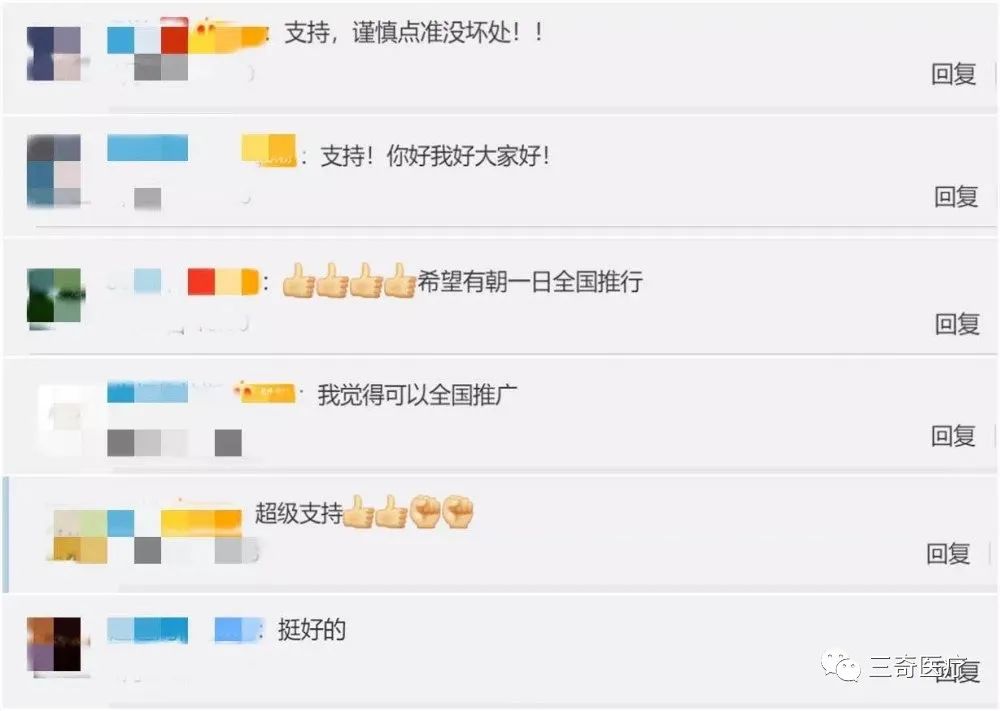Open reply for 我觉得可以全国推广 comment

[953, 435]
